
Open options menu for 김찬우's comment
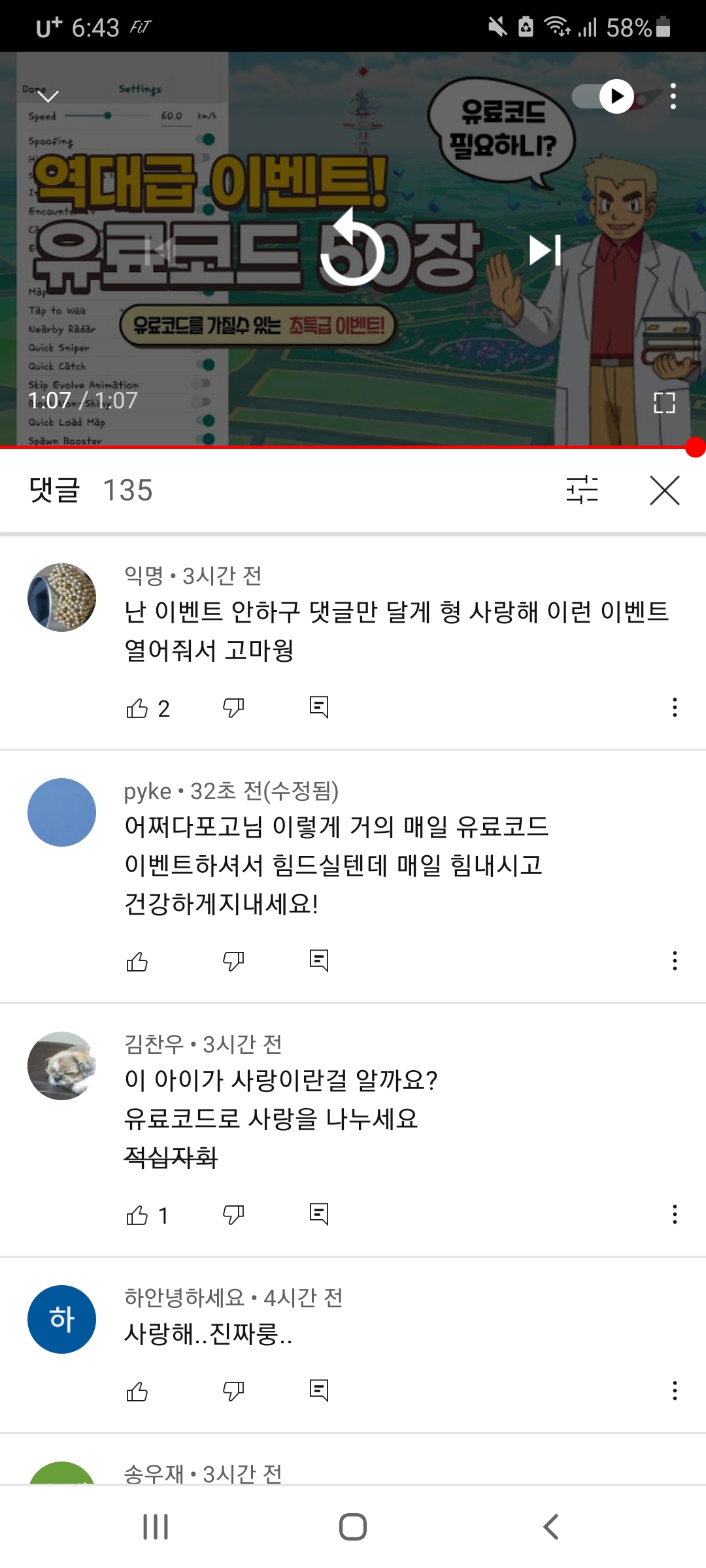675,1215
